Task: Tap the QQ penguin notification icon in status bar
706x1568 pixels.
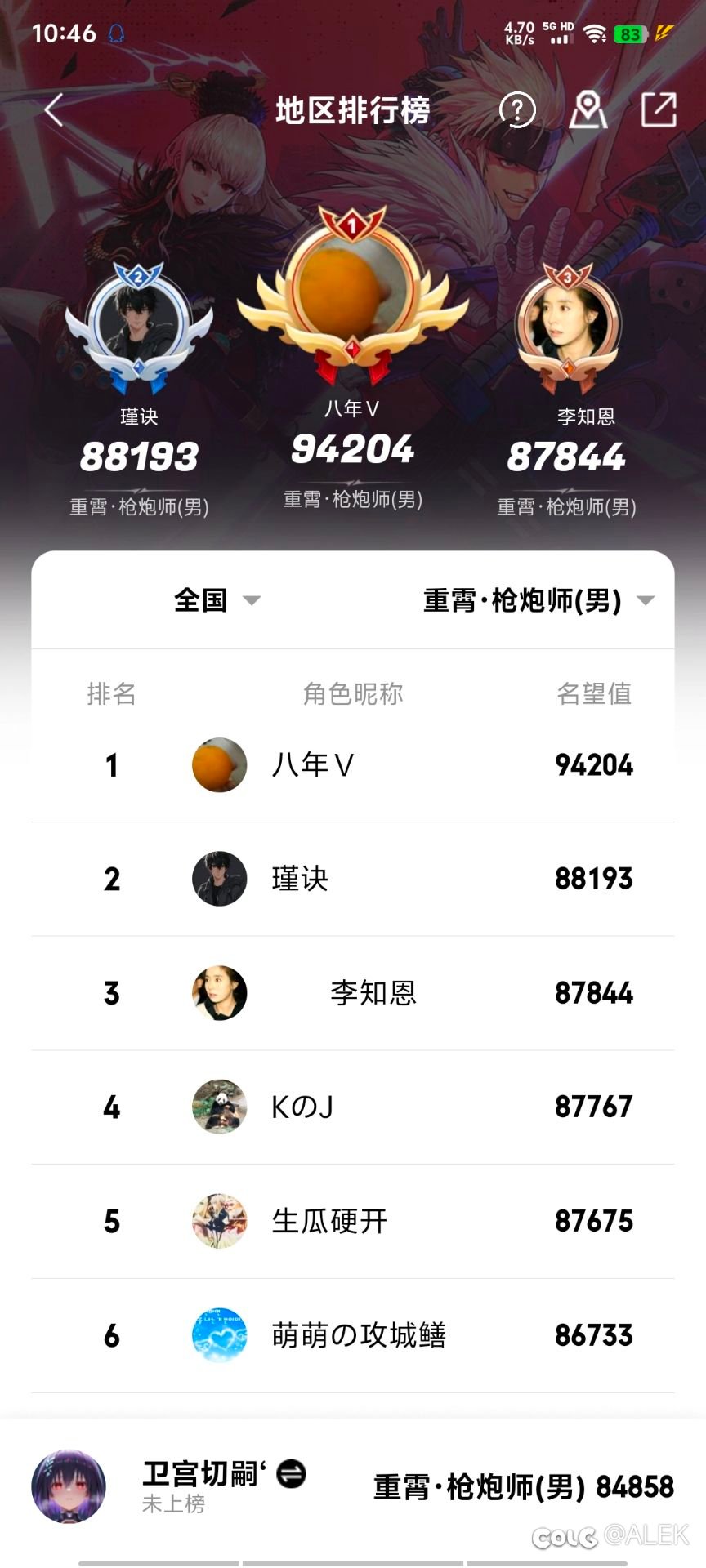Action: [114, 33]
